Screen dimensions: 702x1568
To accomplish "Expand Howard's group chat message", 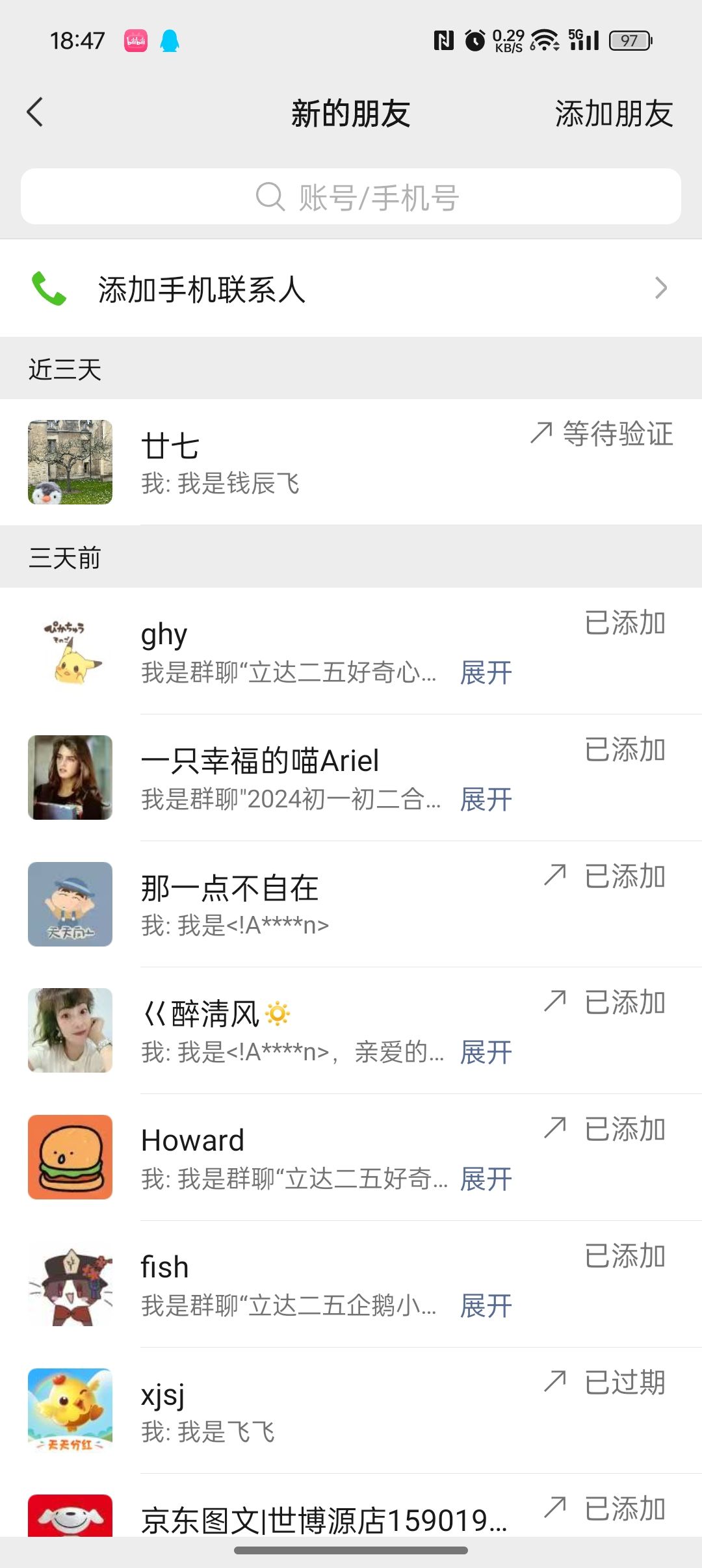I will pyautogui.click(x=486, y=1179).
